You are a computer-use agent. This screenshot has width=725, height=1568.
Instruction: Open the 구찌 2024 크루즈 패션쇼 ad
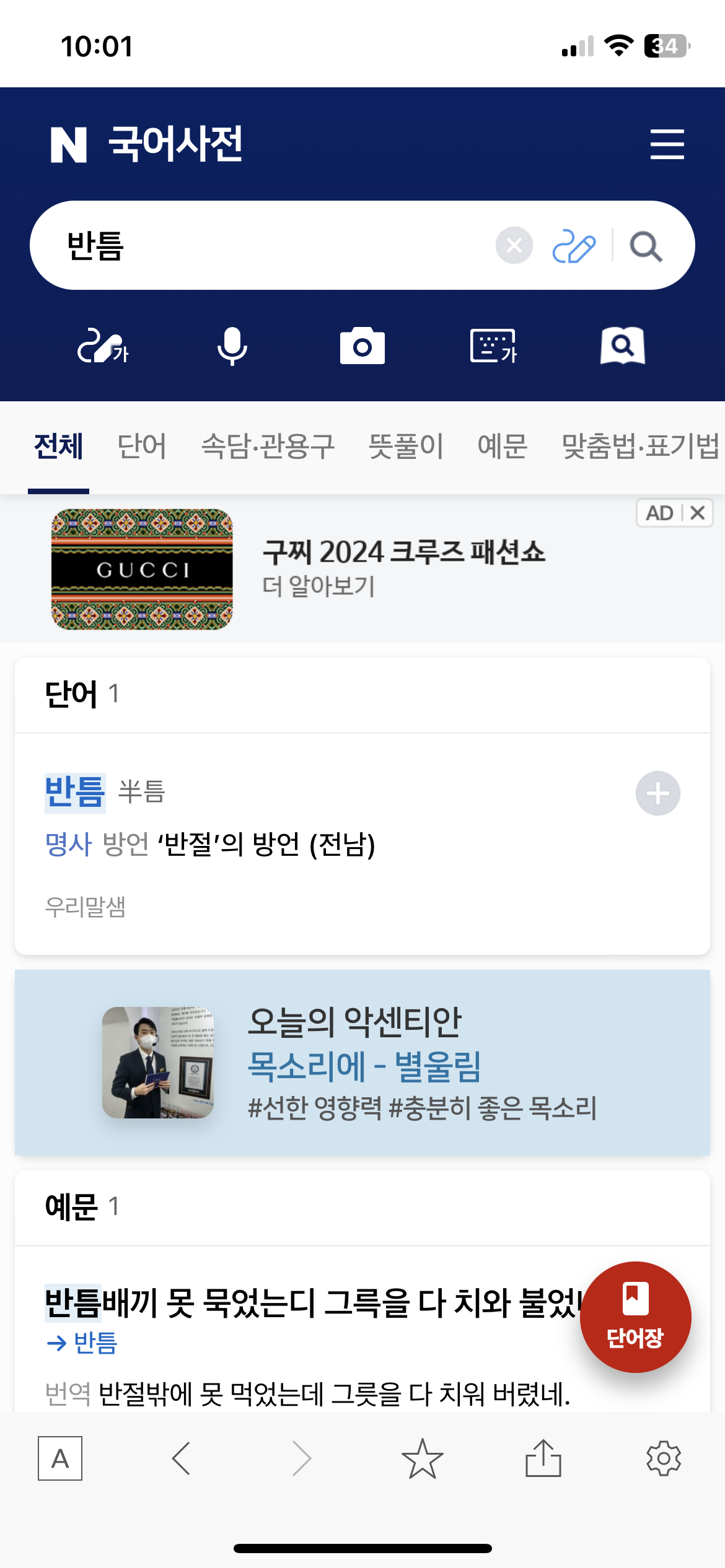(403, 552)
